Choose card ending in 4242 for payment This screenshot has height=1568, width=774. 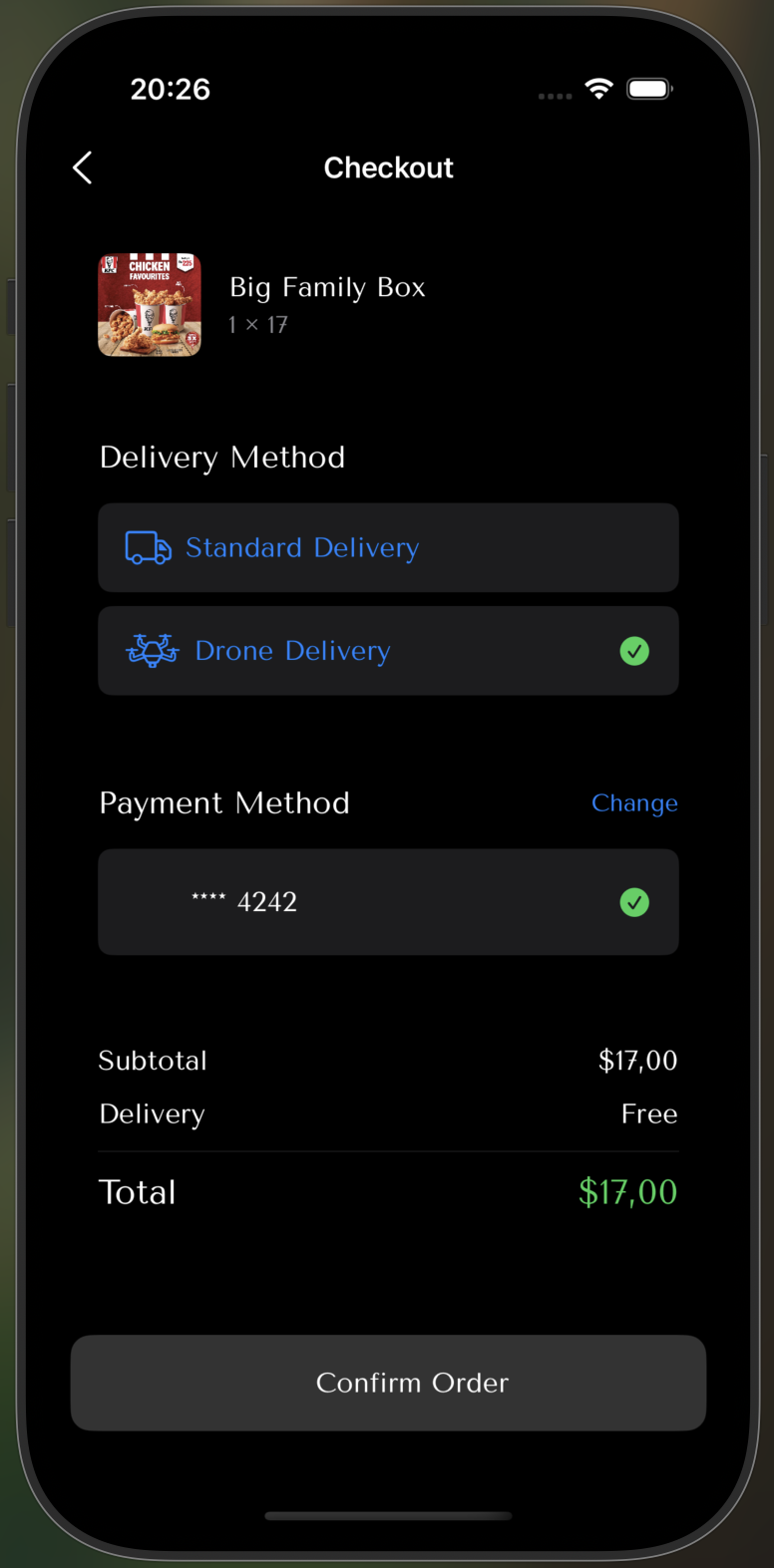(x=388, y=902)
